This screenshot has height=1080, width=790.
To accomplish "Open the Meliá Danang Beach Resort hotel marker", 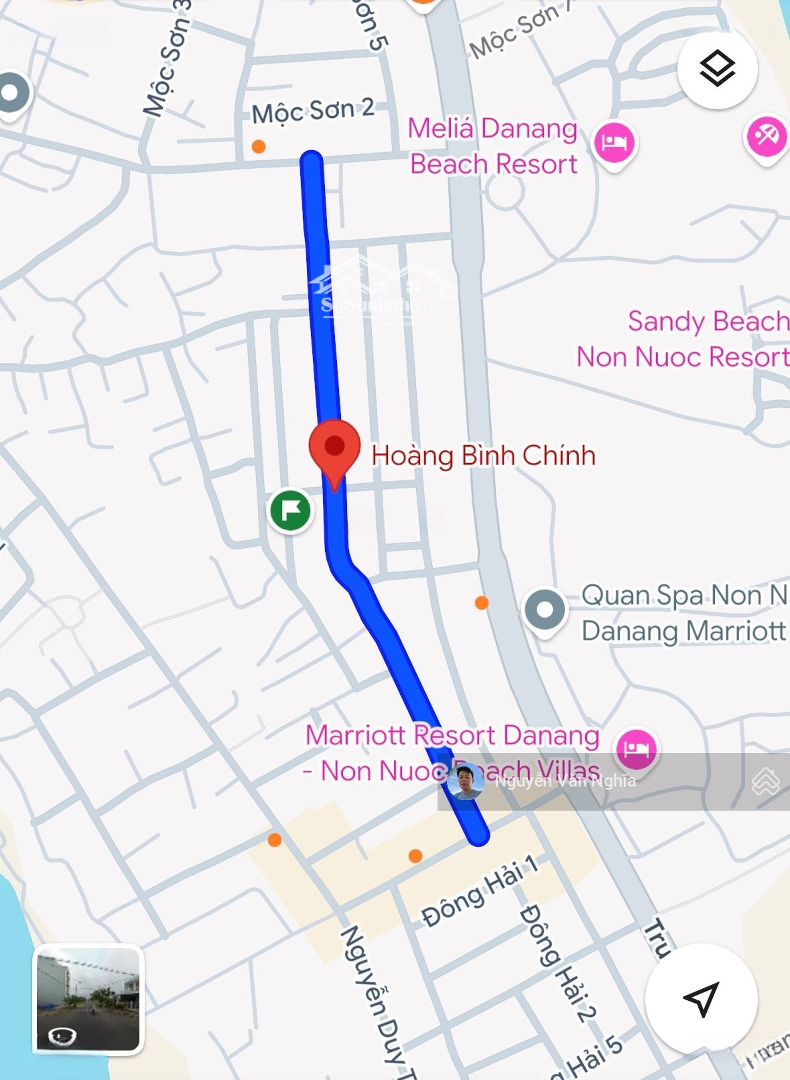I will pyautogui.click(x=614, y=142).
